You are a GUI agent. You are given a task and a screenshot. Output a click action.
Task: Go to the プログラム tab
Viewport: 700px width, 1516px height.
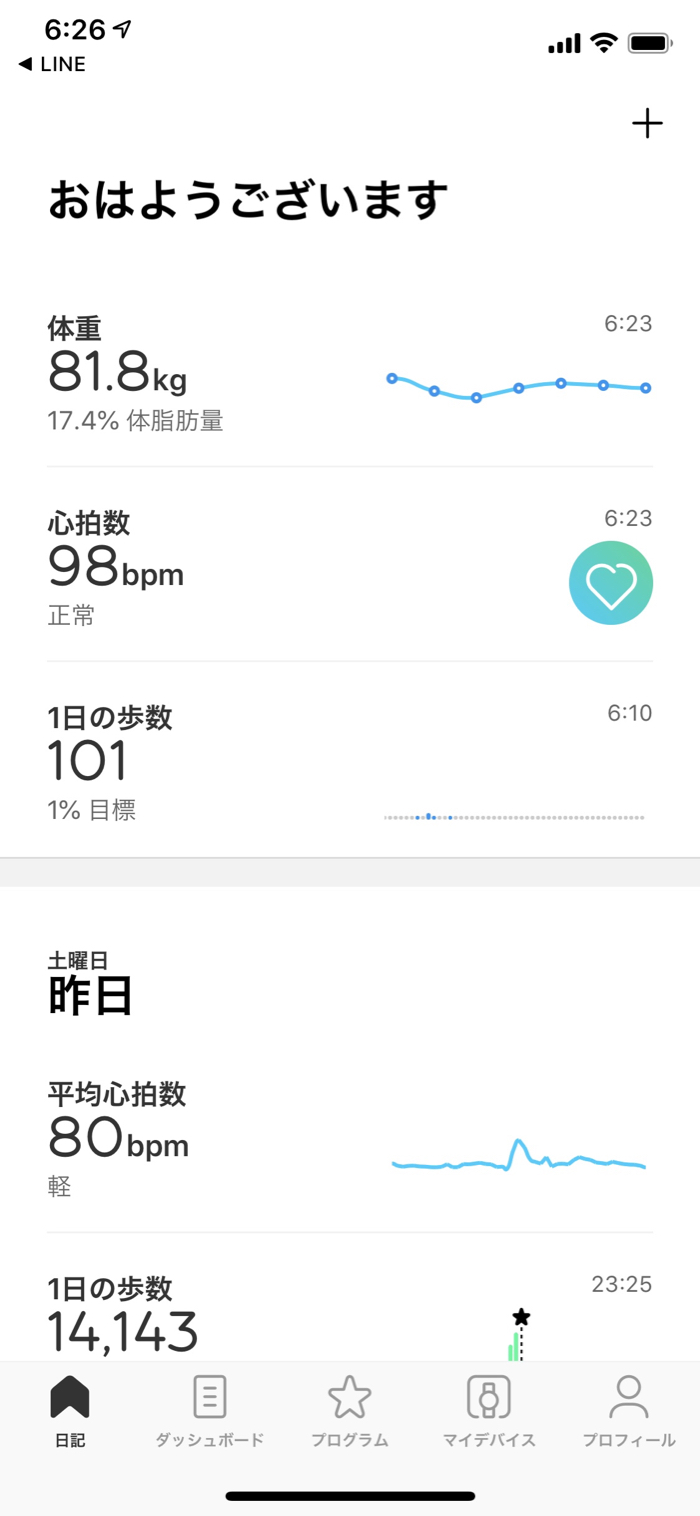tap(350, 1410)
